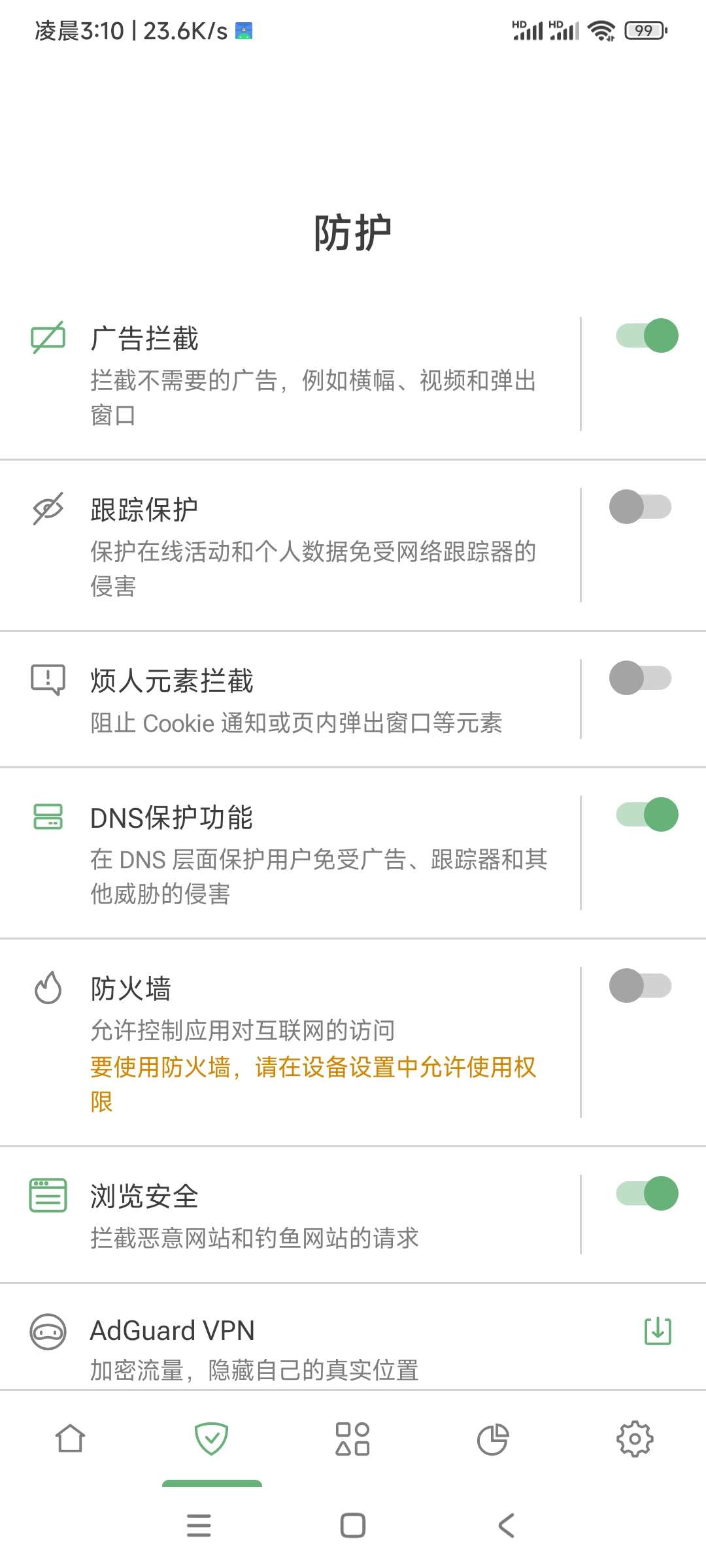The image size is (706, 1568).
Task: Open system recent apps menu
Action: click(199, 1526)
